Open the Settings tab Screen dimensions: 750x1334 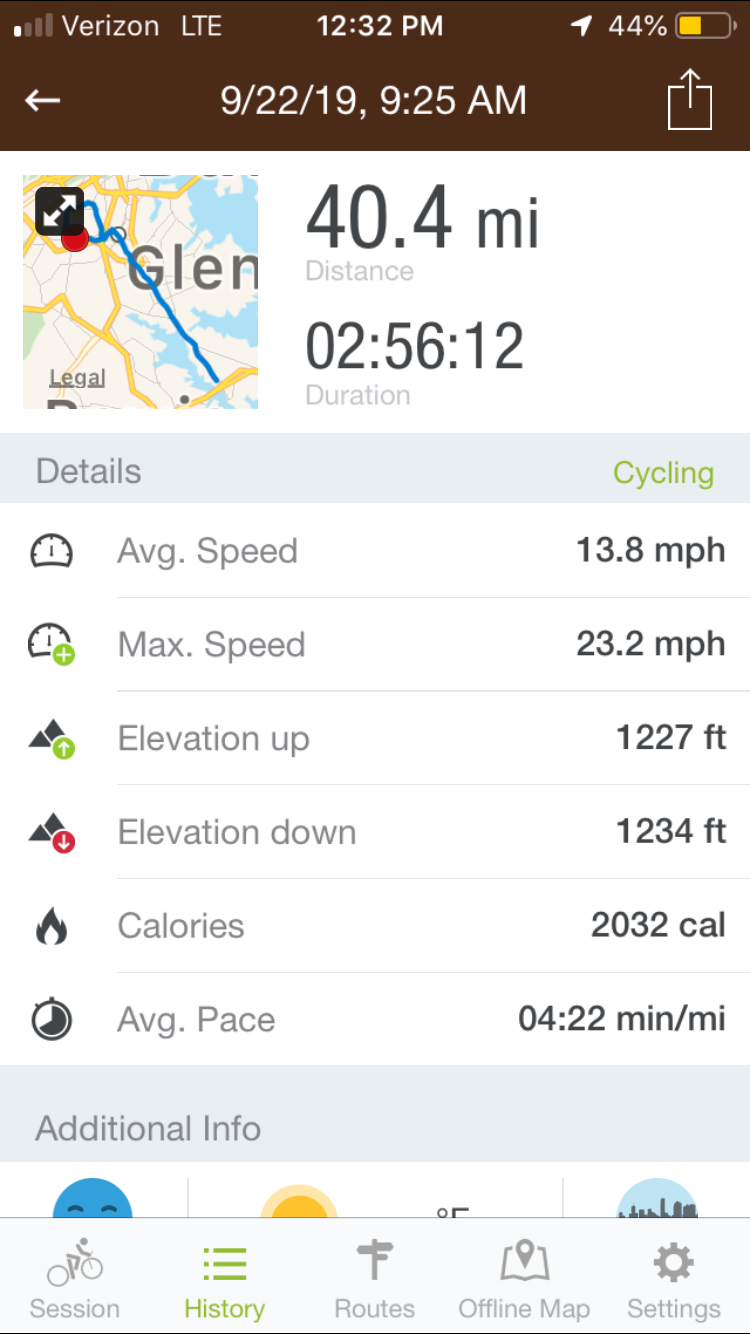[x=673, y=1280]
